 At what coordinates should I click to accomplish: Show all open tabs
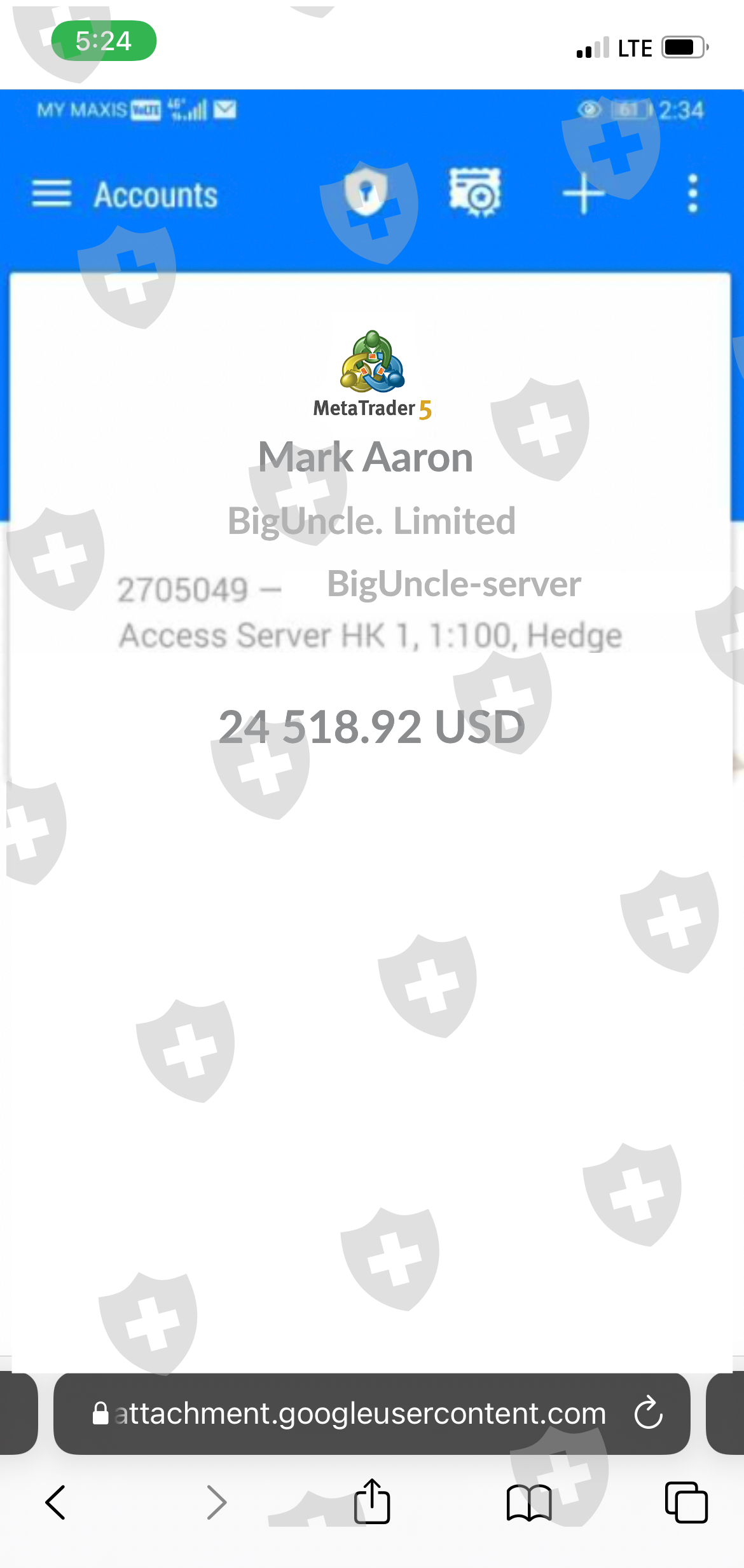(x=686, y=1503)
